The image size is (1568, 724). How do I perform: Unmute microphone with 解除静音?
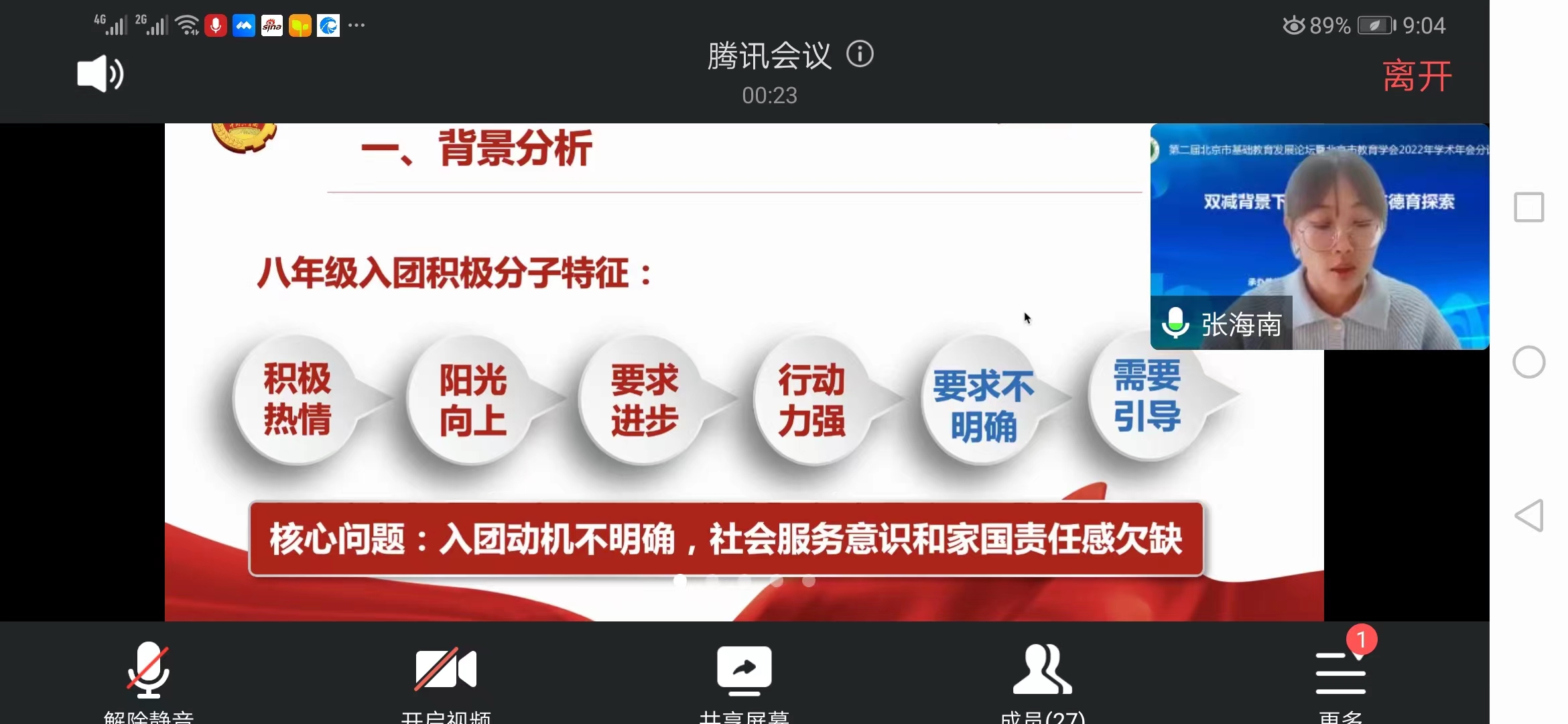[148, 677]
